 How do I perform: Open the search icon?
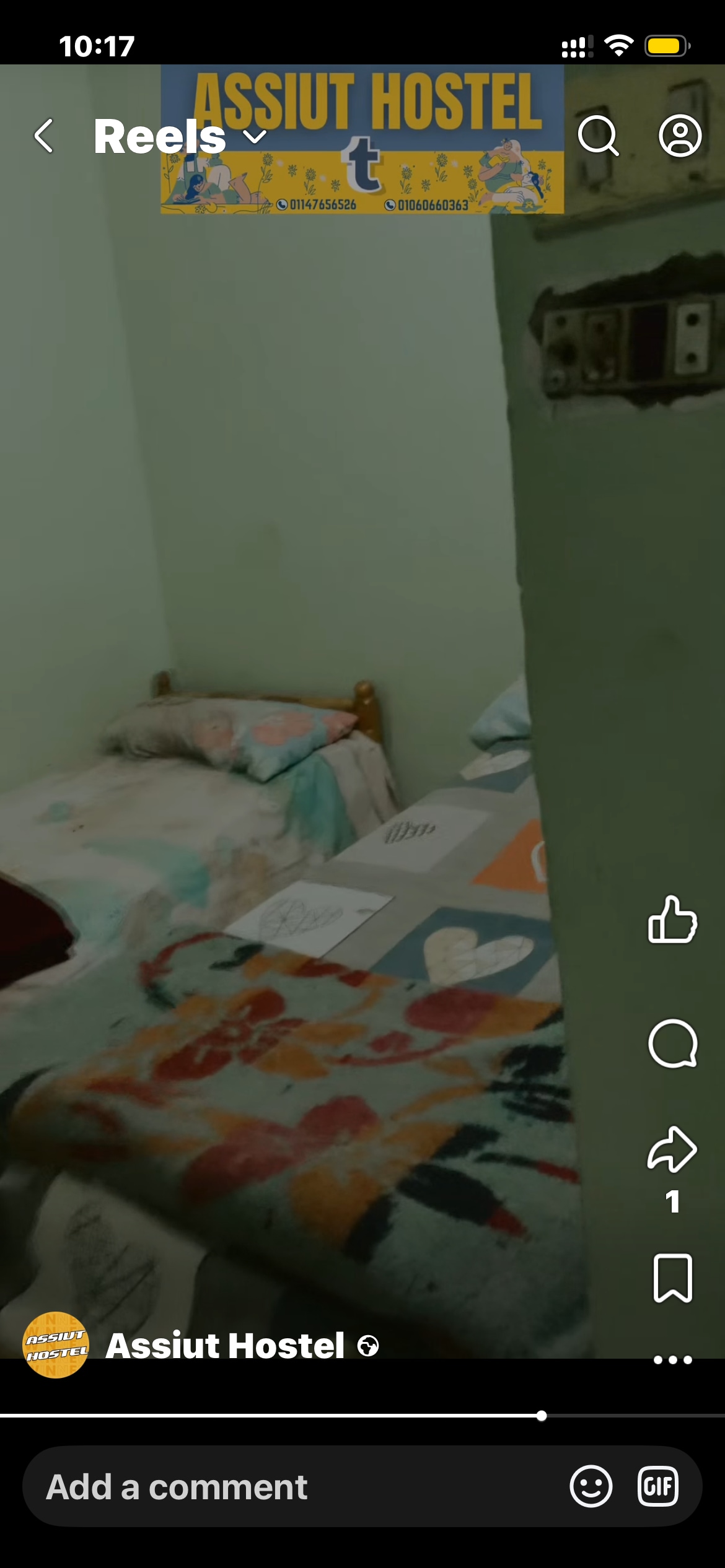tap(598, 136)
